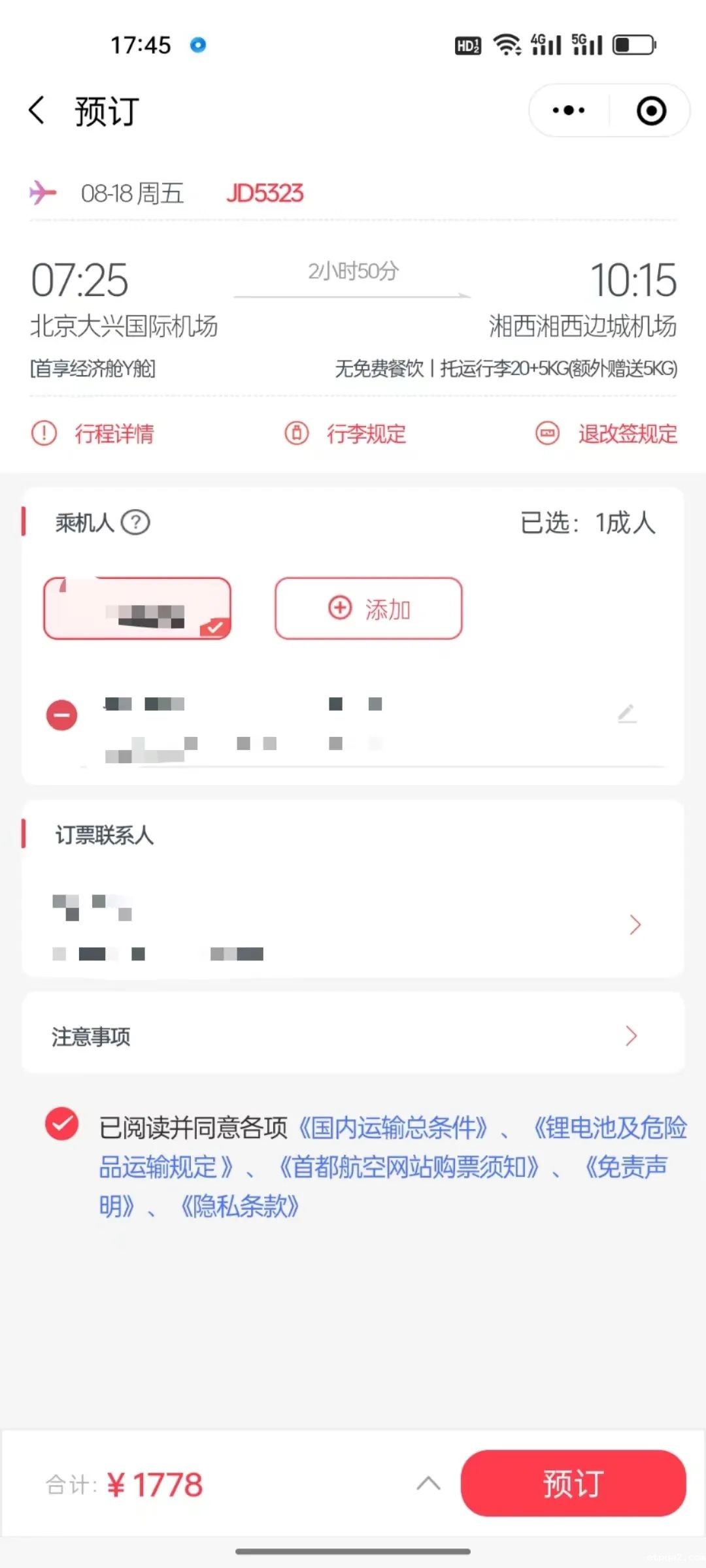Tap 添加 to add a passenger
706x1568 pixels.
[x=369, y=608]
